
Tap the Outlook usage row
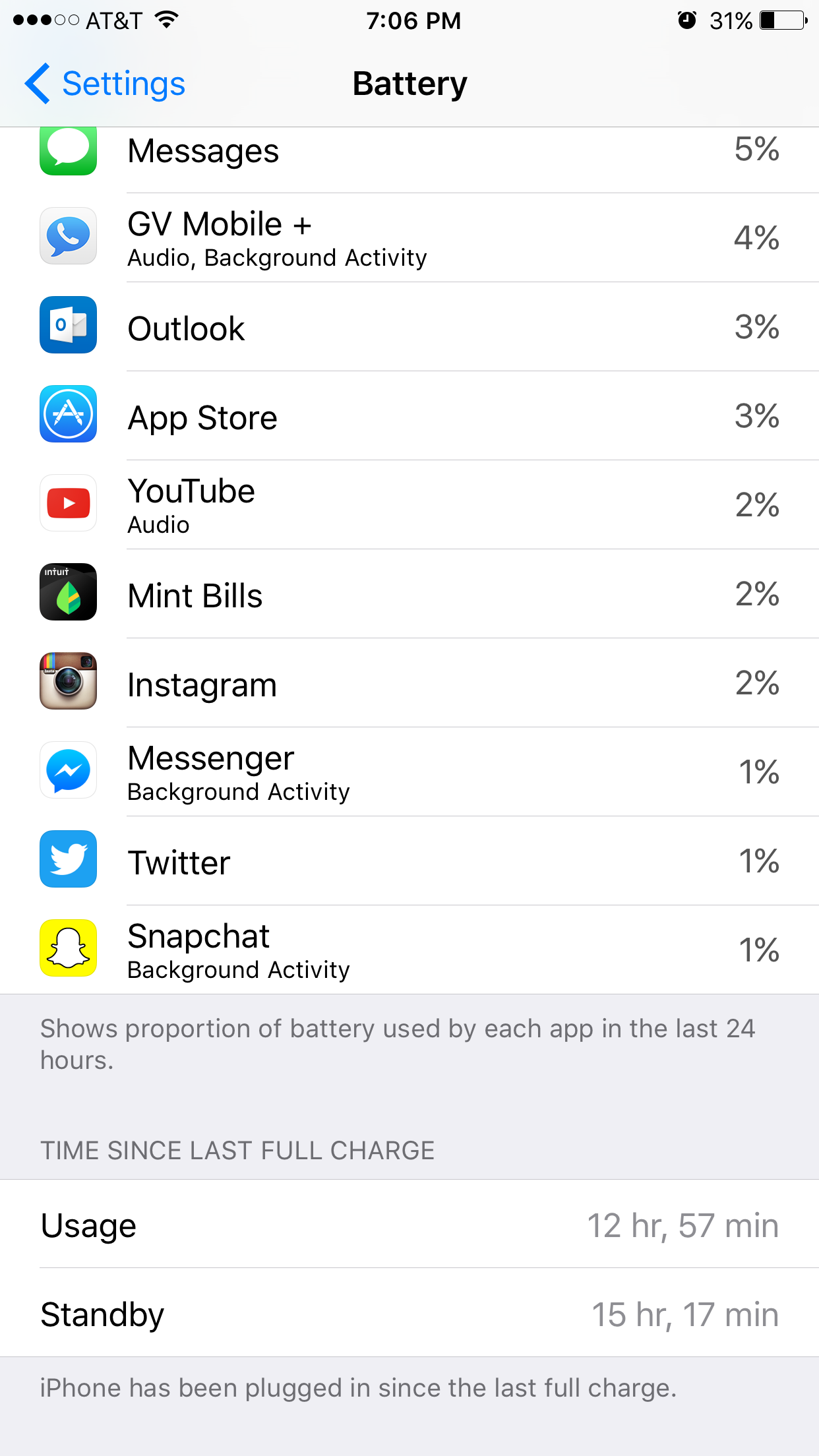(x=409, y=327)
